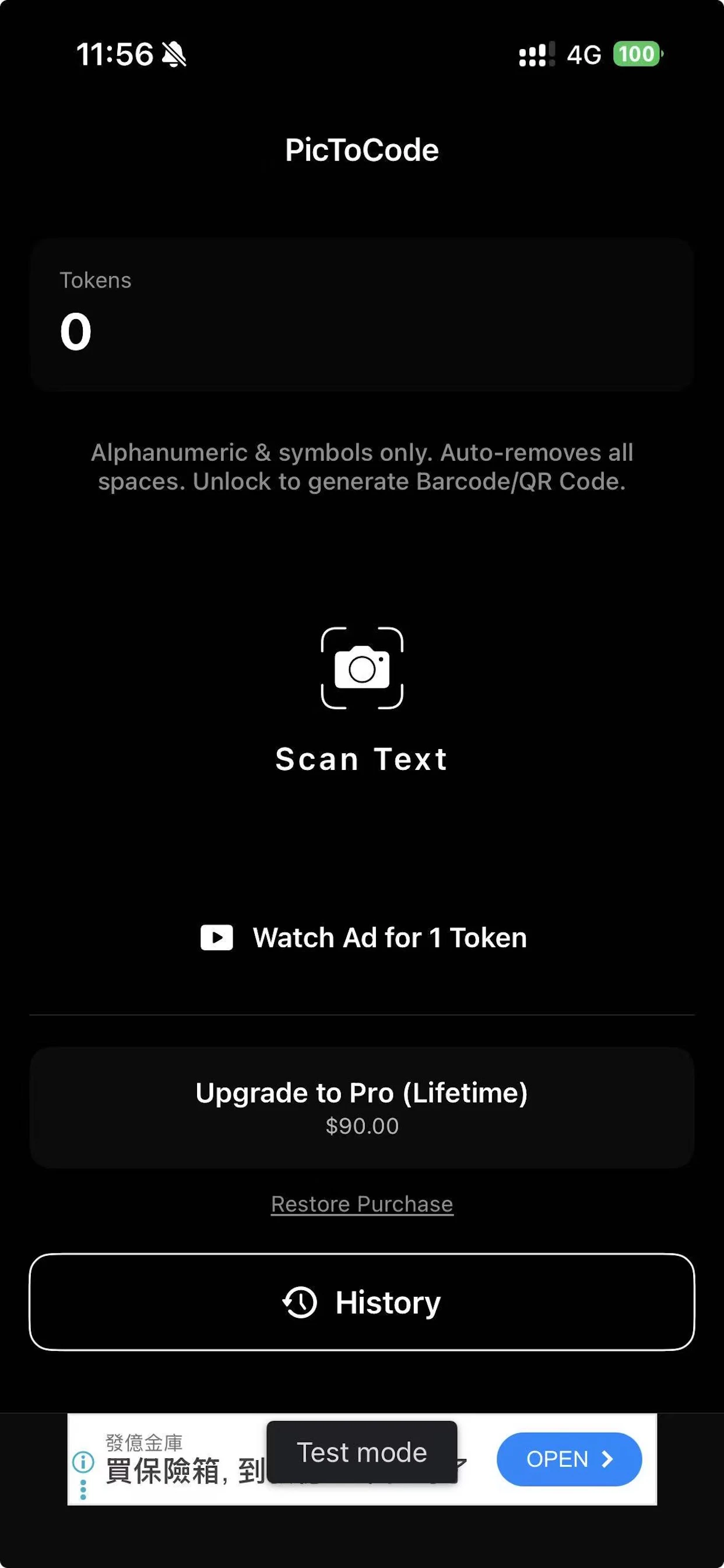This screenshot has height=1568, width=724.
Task: Tap the Restore Purchase link
Action: click(362, 1204)
